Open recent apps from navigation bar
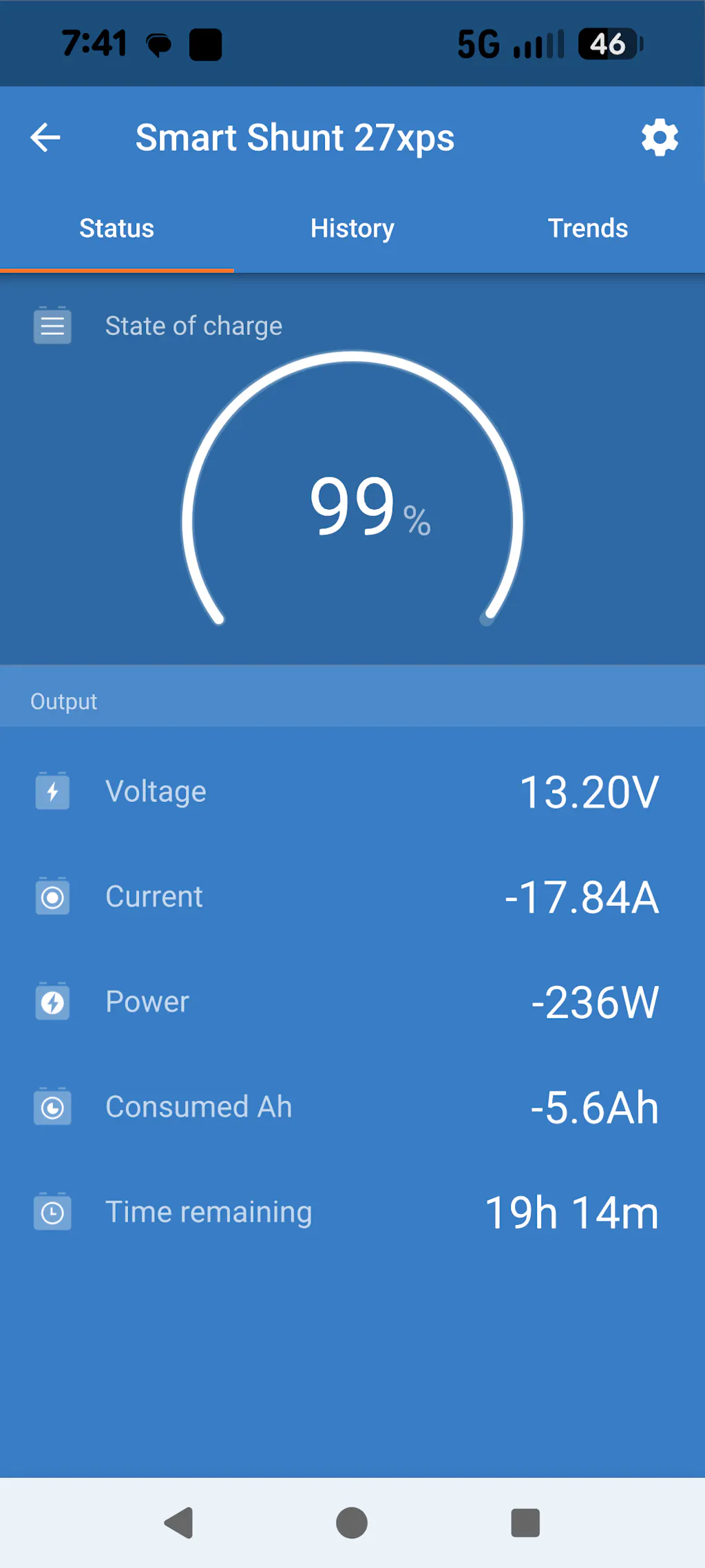The width and height of the screenshot is (705, 1568). (x=525, y=1523)
